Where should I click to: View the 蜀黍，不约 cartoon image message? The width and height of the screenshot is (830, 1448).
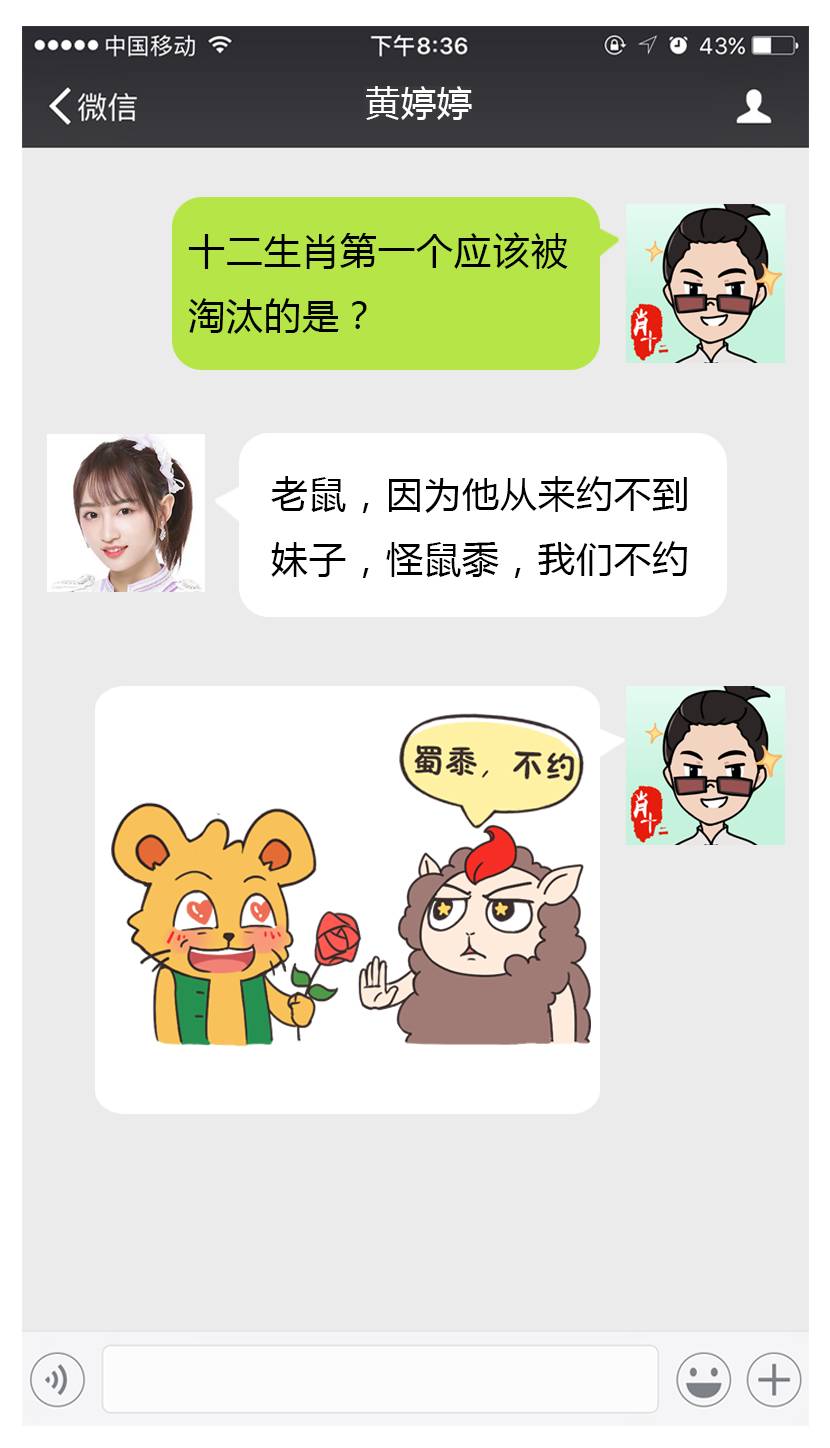pyautogui.click(x=347, y=899)
